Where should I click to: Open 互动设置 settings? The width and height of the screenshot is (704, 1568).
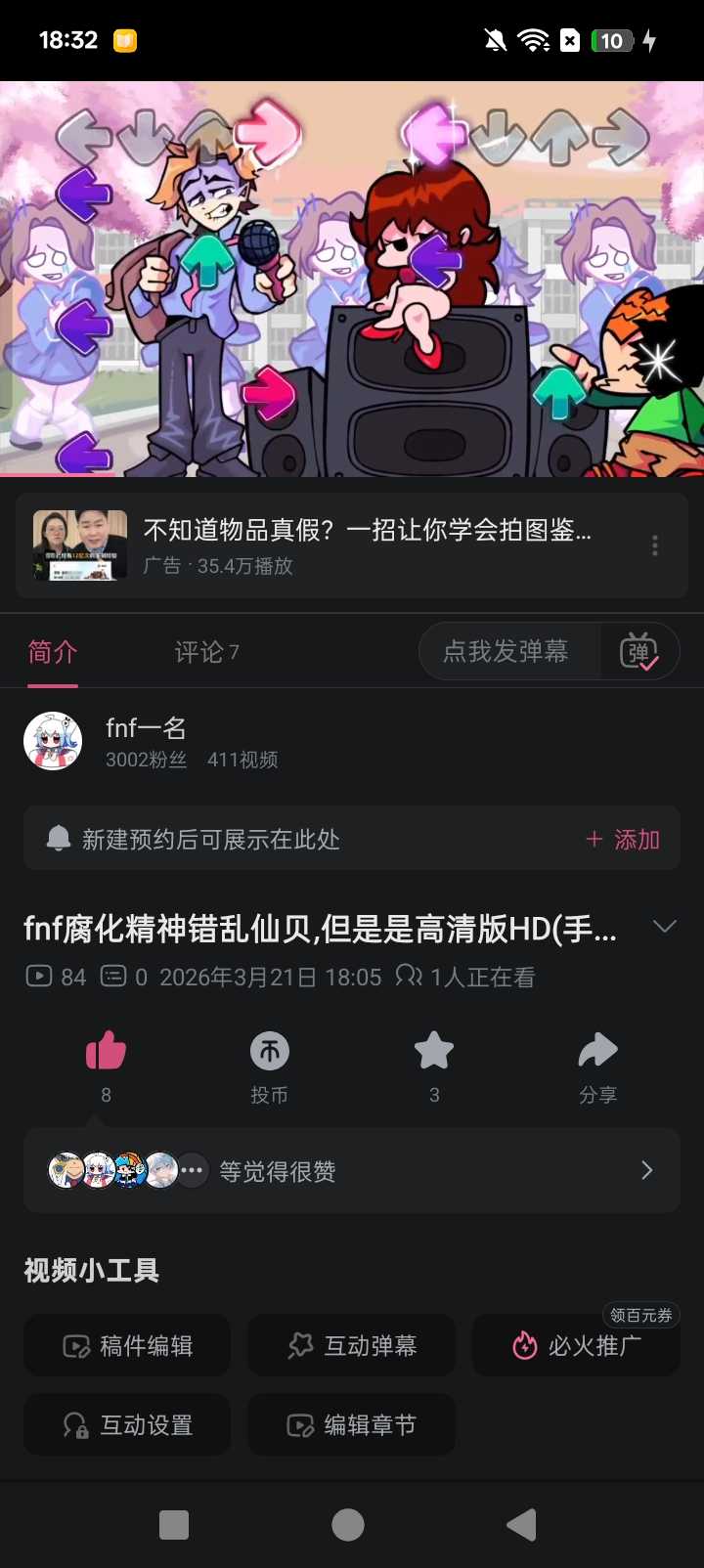pyautogui.click(x=128, y=1425)
